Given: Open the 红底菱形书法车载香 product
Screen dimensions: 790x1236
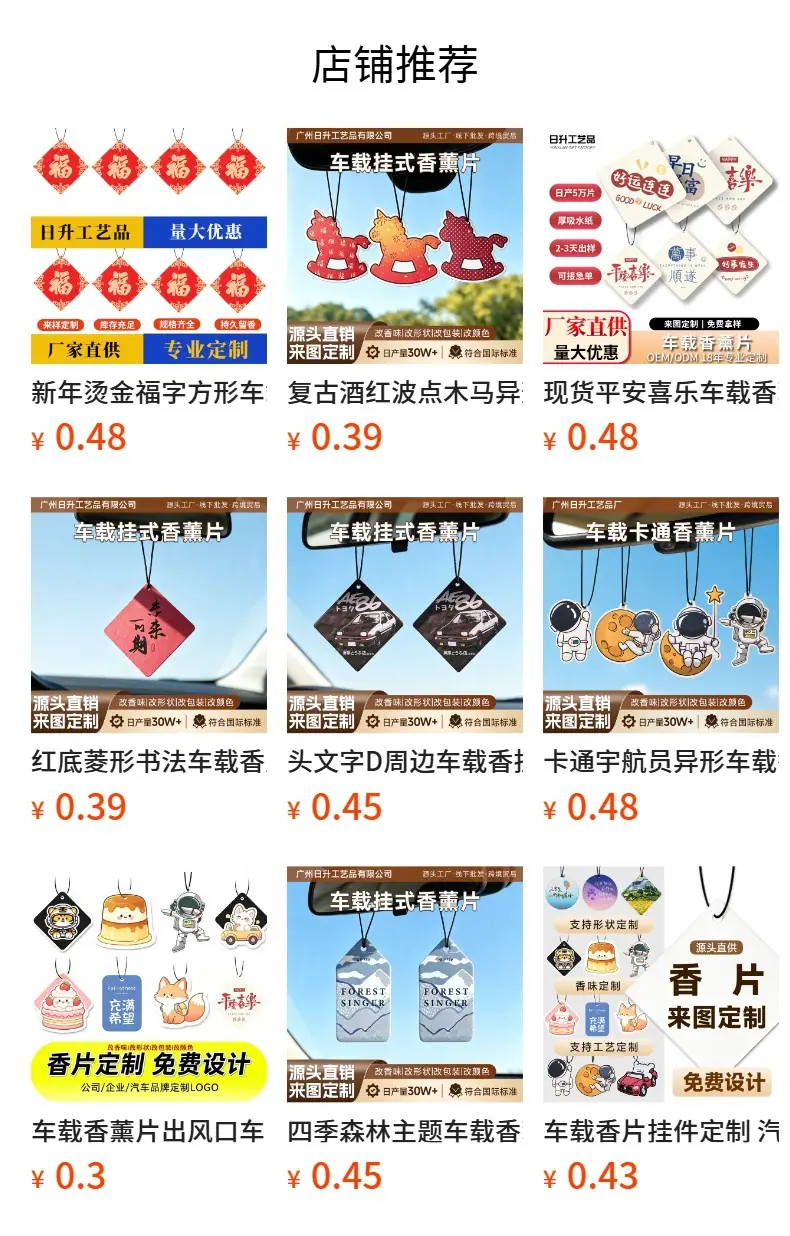Looking at the screenshot, I should [x=149, y=661].
